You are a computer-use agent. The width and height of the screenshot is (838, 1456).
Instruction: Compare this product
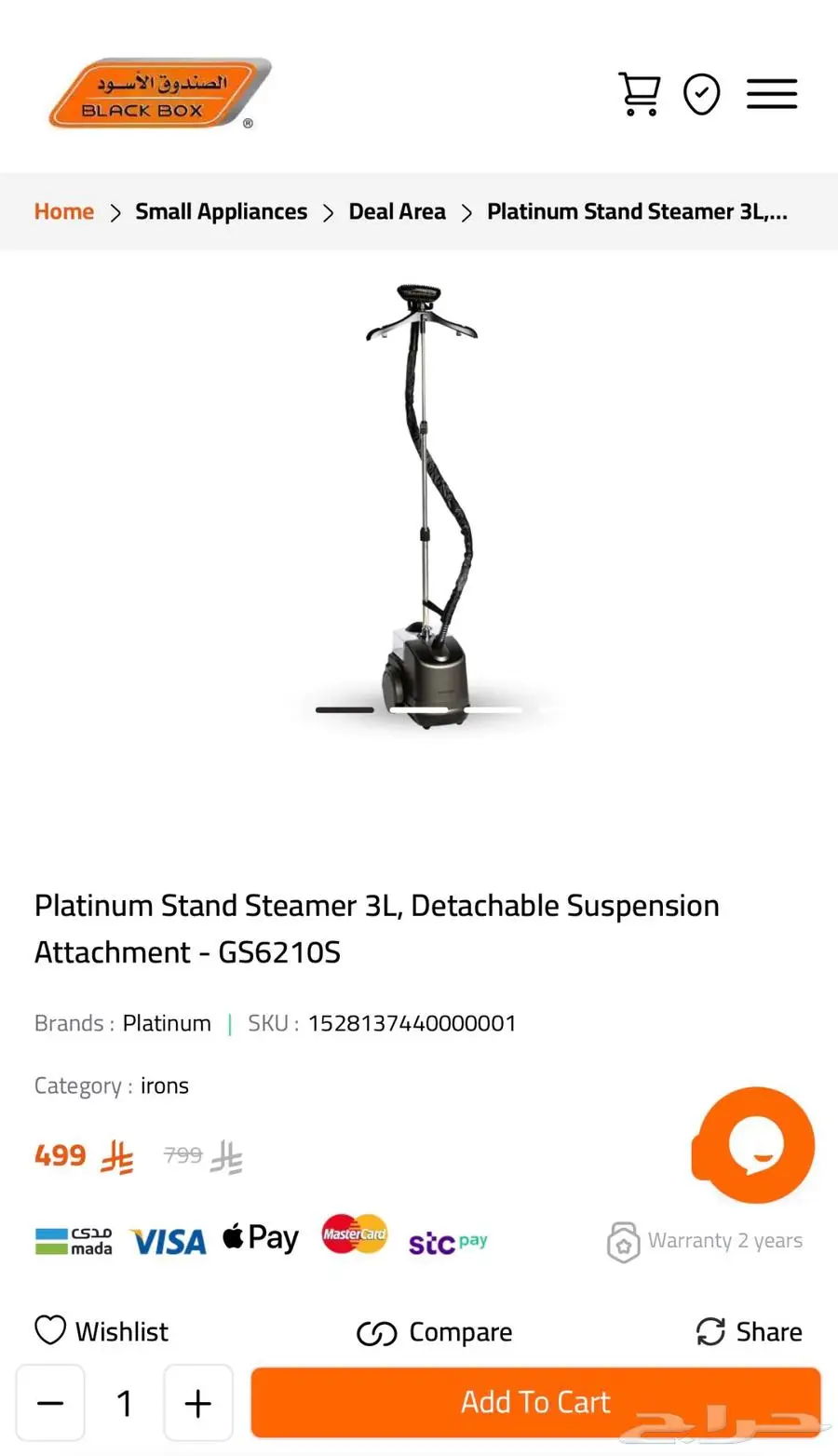coord(435,1332)
